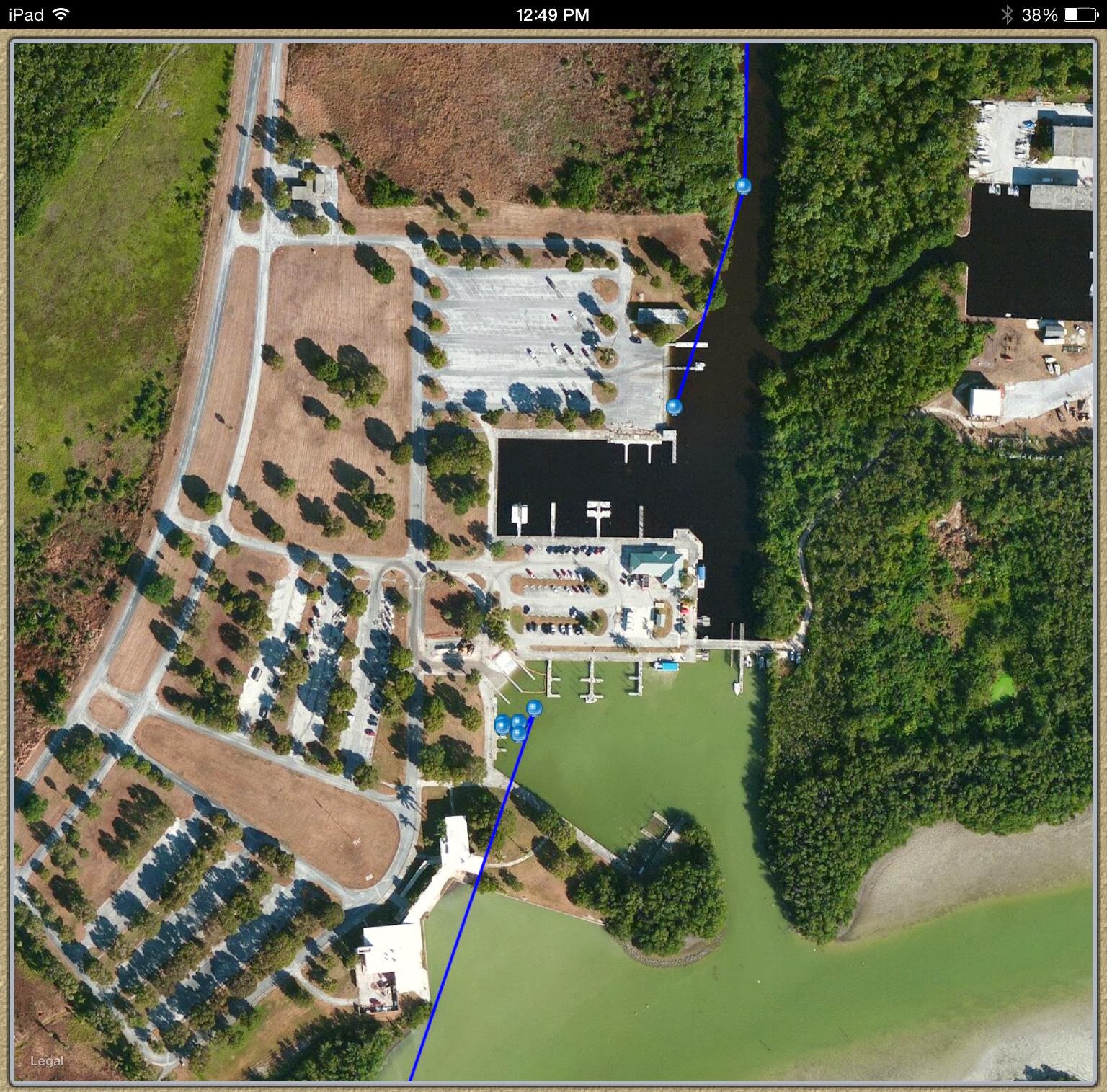Select the waypoint marker beside the parking lot boat ramp

(675, 407)
